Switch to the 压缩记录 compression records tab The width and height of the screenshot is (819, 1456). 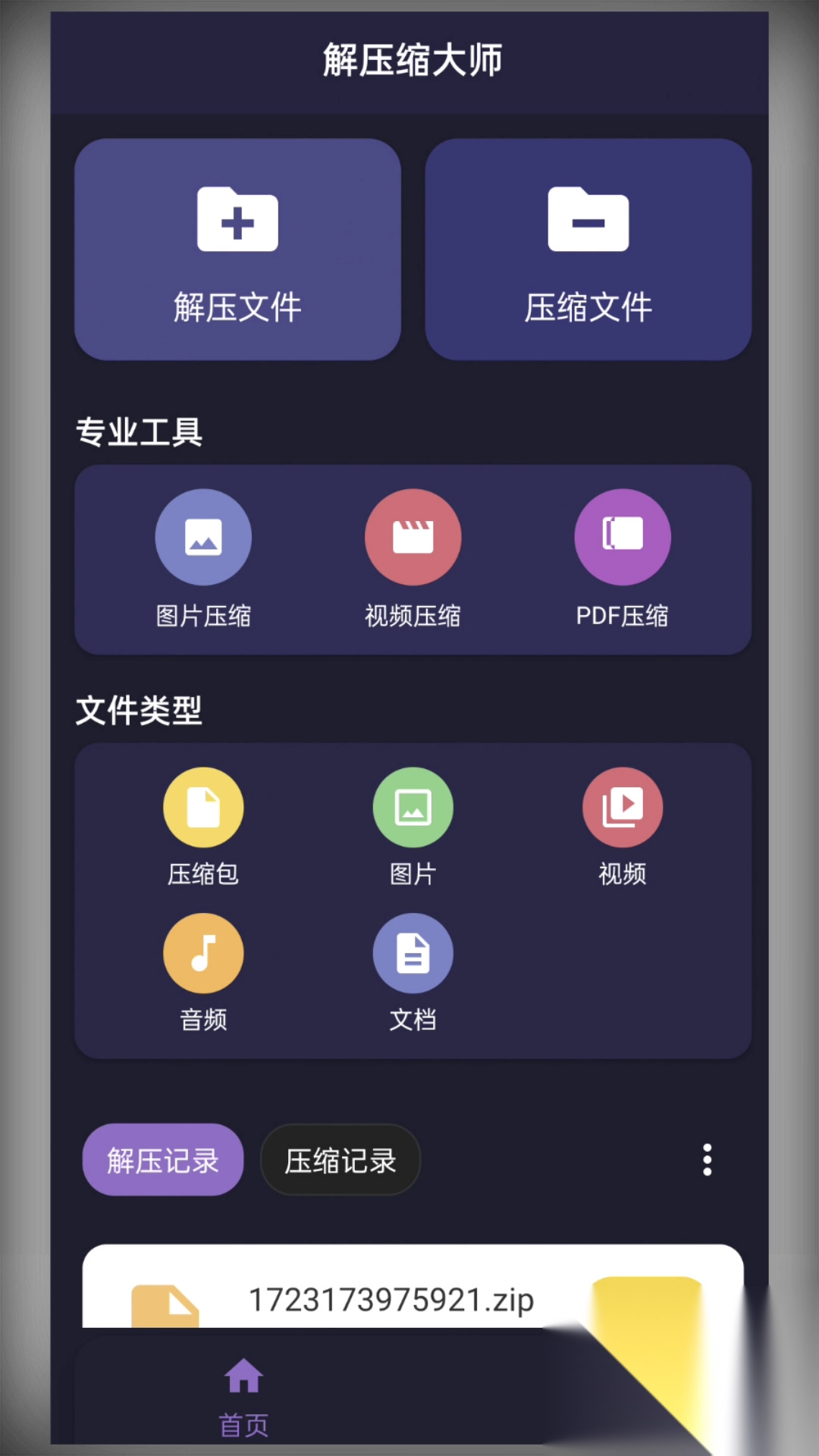click(340, 1160)
